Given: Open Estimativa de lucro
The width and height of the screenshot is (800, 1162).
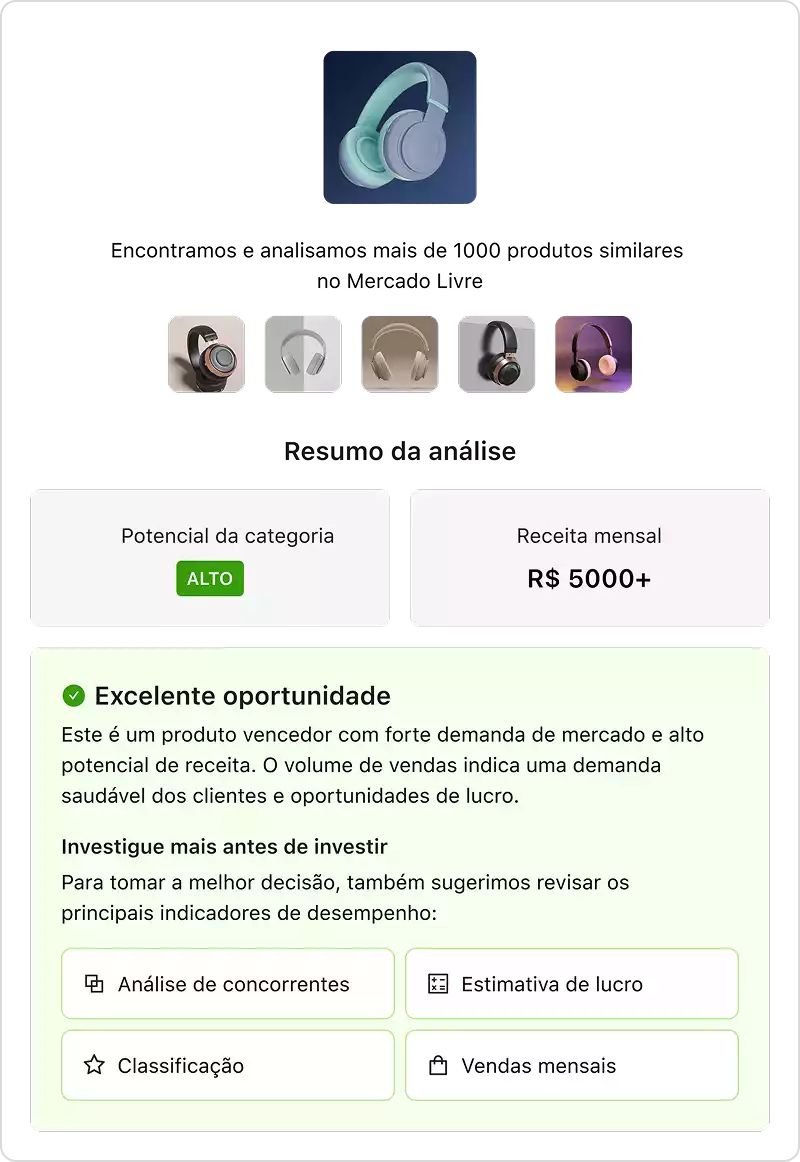Looking at the screenshot, I should pos(571,984).
